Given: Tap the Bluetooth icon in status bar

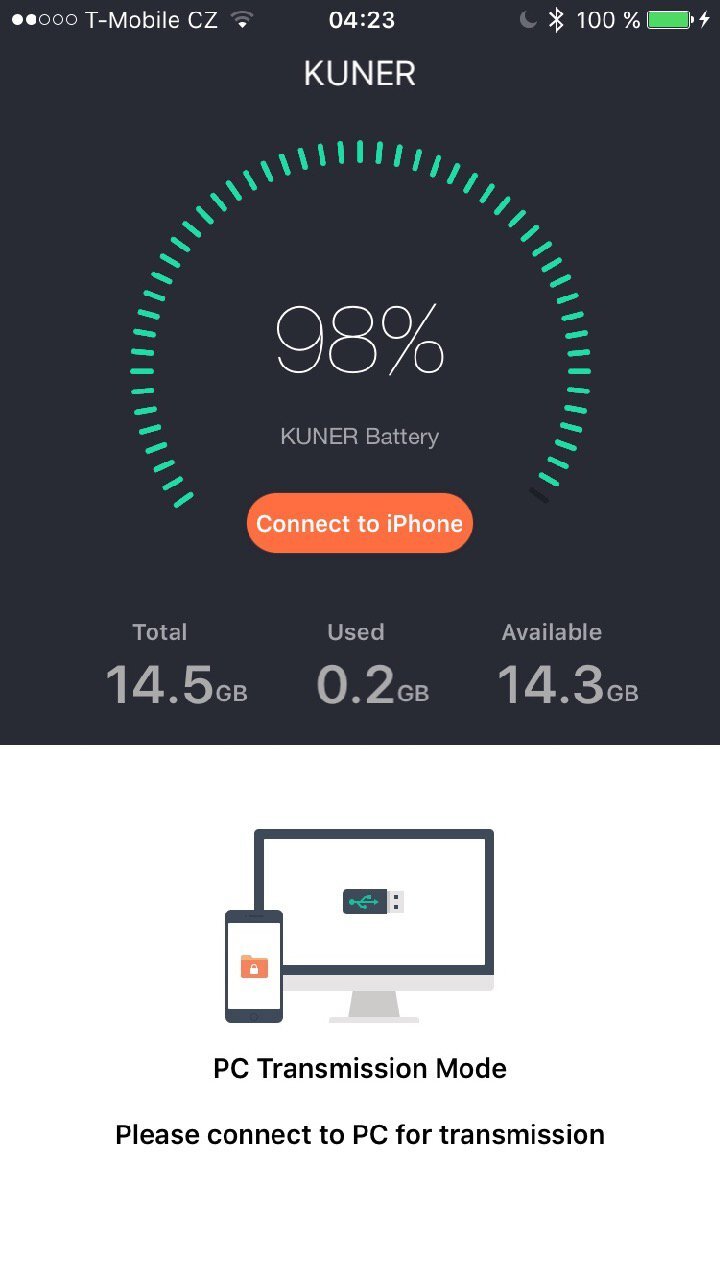Looking at the screenshot, I should [557, 17].
